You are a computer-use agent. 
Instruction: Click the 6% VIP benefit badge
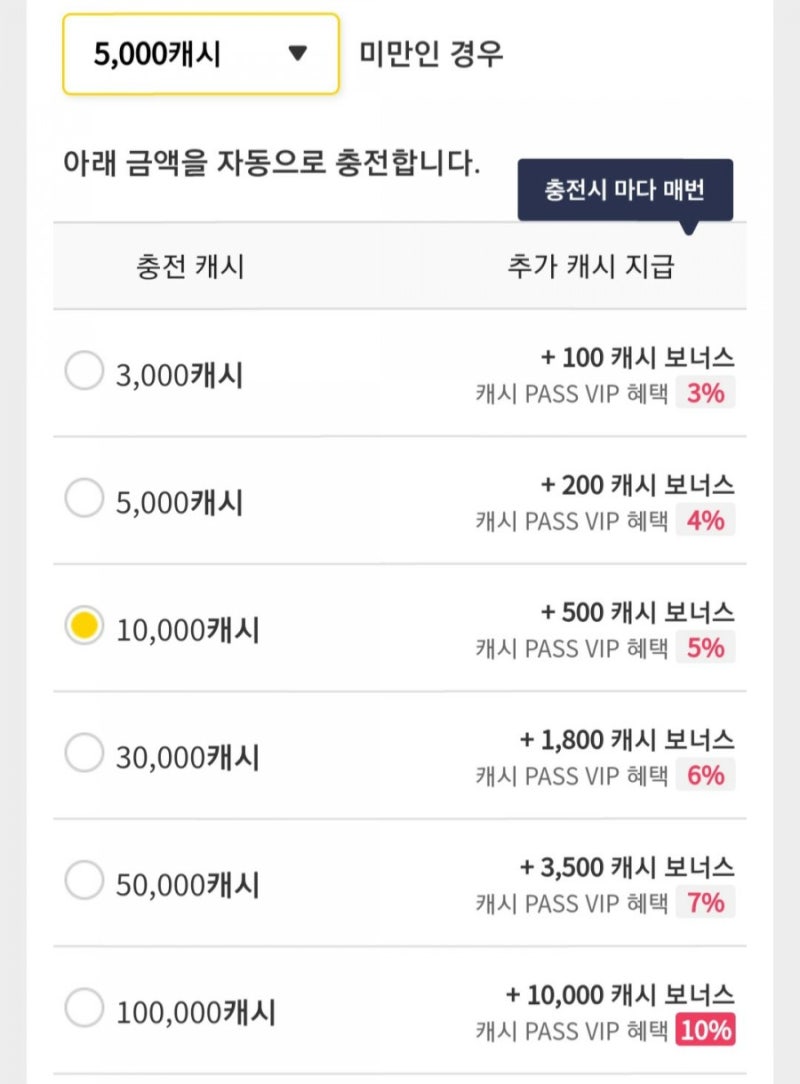tap(706, 775)
